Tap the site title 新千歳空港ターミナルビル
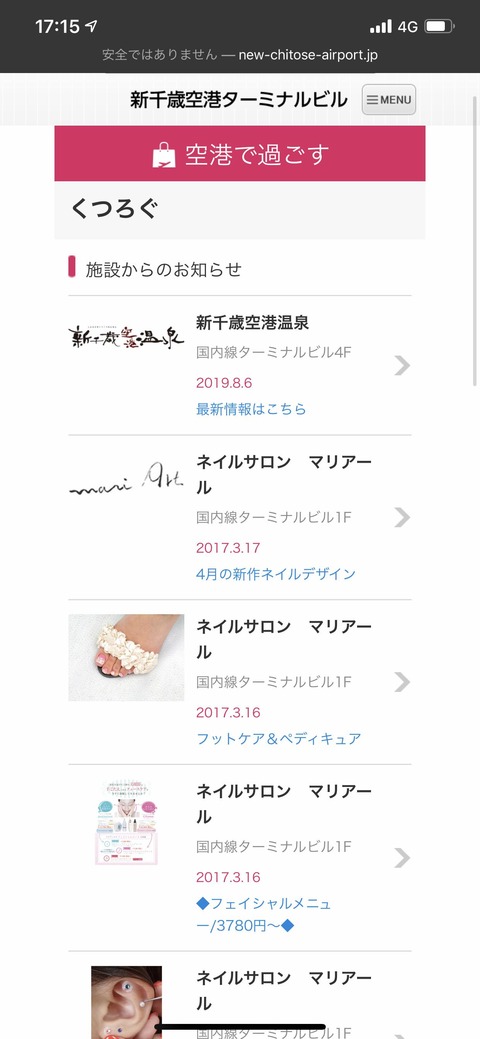The height and width of the screenshot is (1039, 480). pos(239,99)
